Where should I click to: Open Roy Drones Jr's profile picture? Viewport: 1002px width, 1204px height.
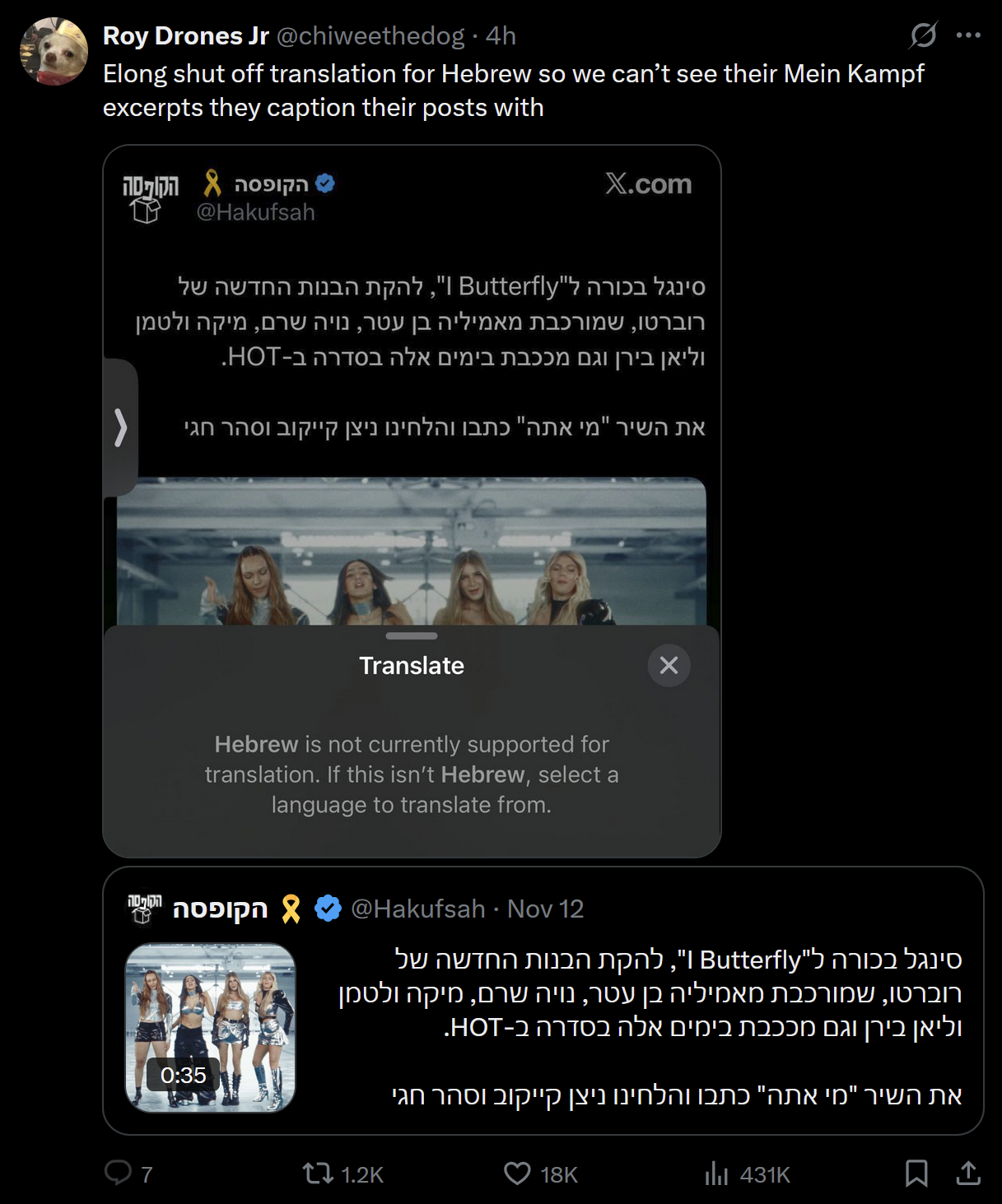pos(54,51)
